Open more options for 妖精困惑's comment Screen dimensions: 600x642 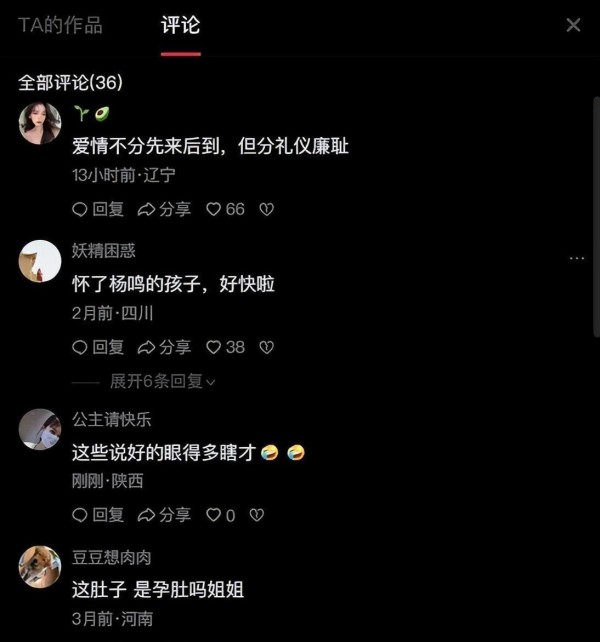pos(576,258)
